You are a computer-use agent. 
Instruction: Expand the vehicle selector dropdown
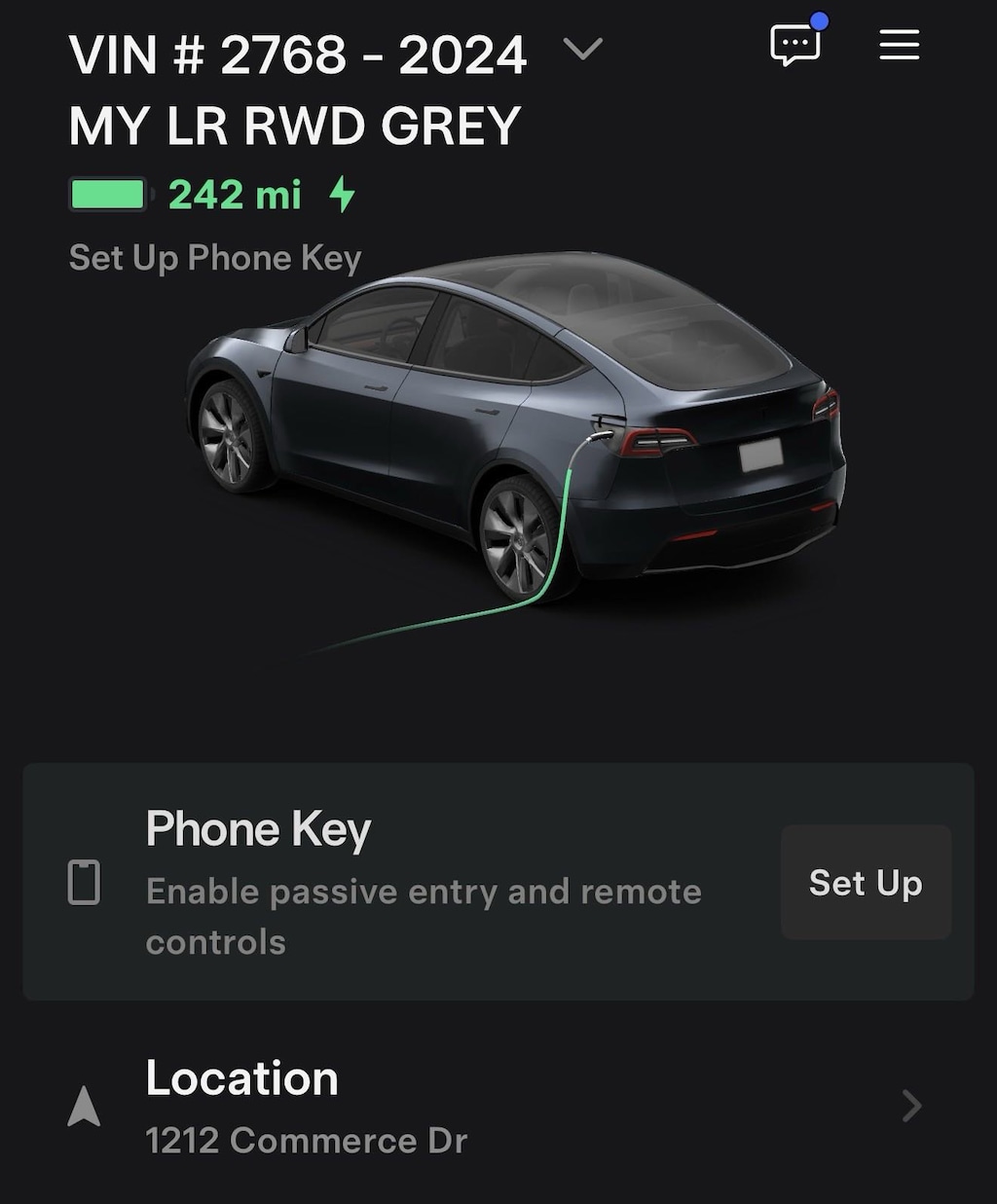(x=583, y=49)
